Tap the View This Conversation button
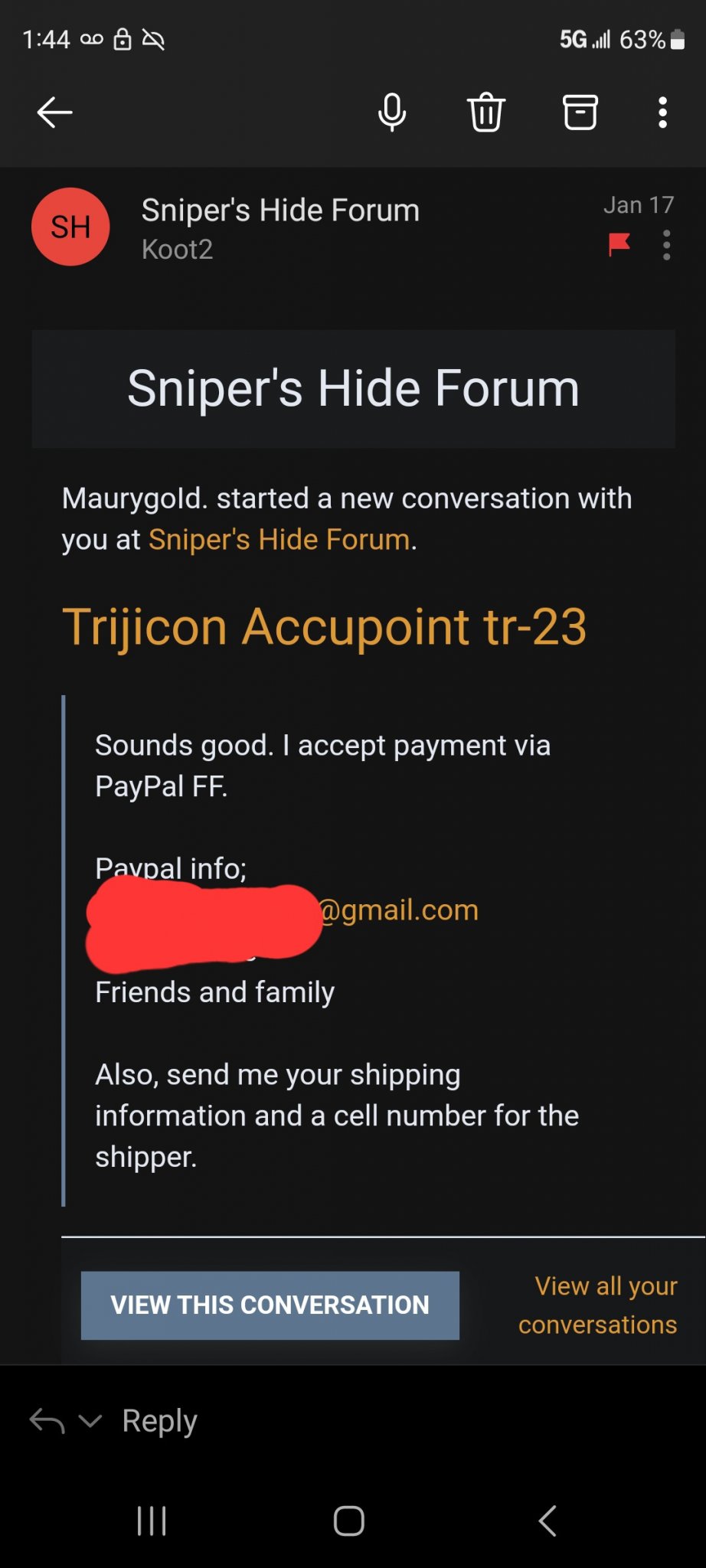Image resolution: width=706 pixels, height=1568 pixels. (x=270, y=1305)
